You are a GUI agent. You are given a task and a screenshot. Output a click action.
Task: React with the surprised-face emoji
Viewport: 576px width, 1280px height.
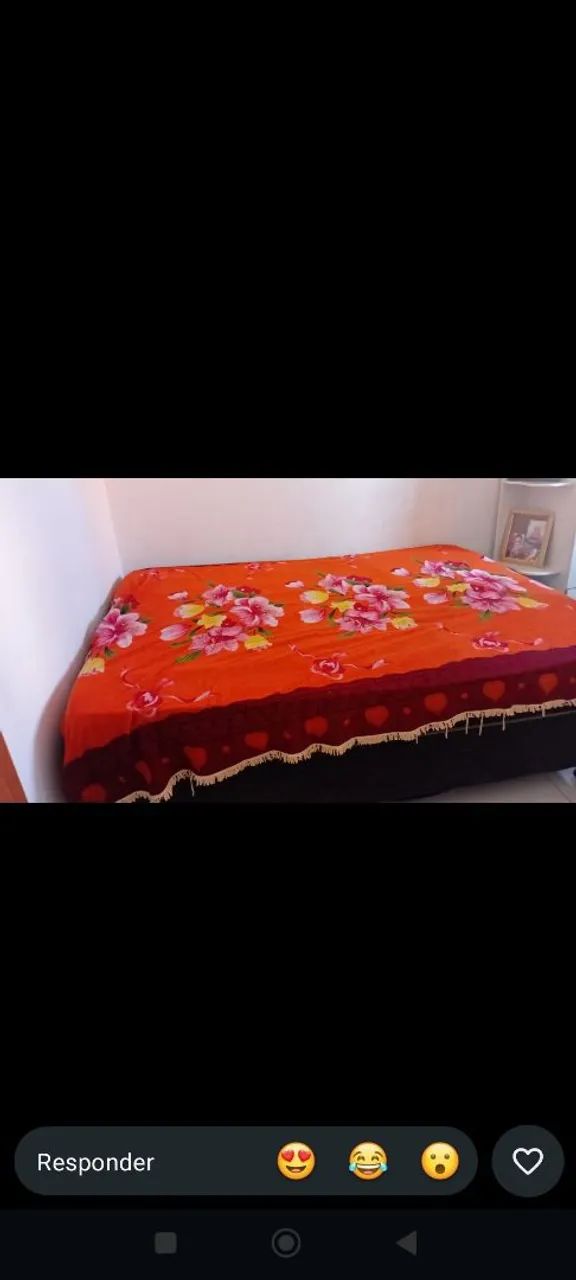(440, 1161)
